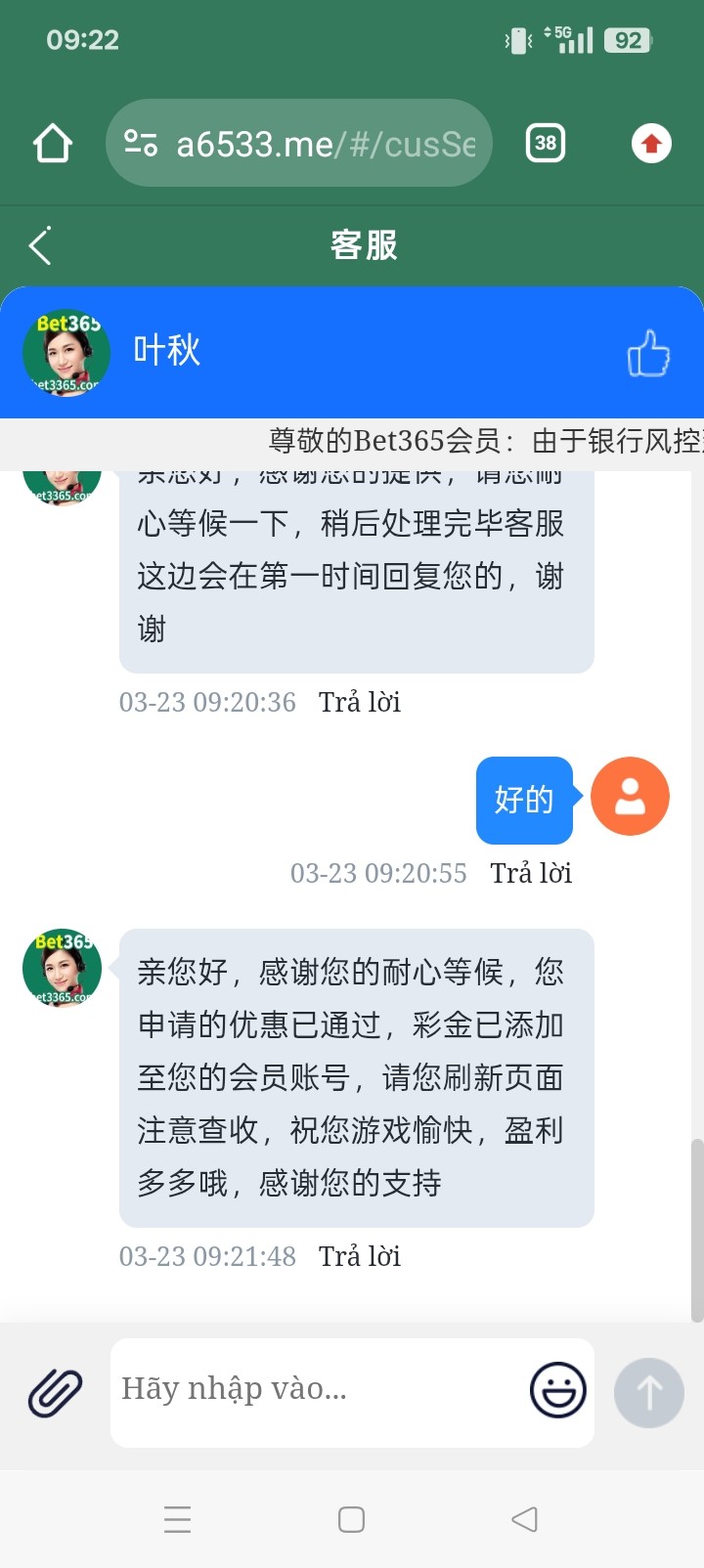Viewport: 704px width, 1568px height.
Task: Open the attachment paperclip
Action: tap(55, 1392)
